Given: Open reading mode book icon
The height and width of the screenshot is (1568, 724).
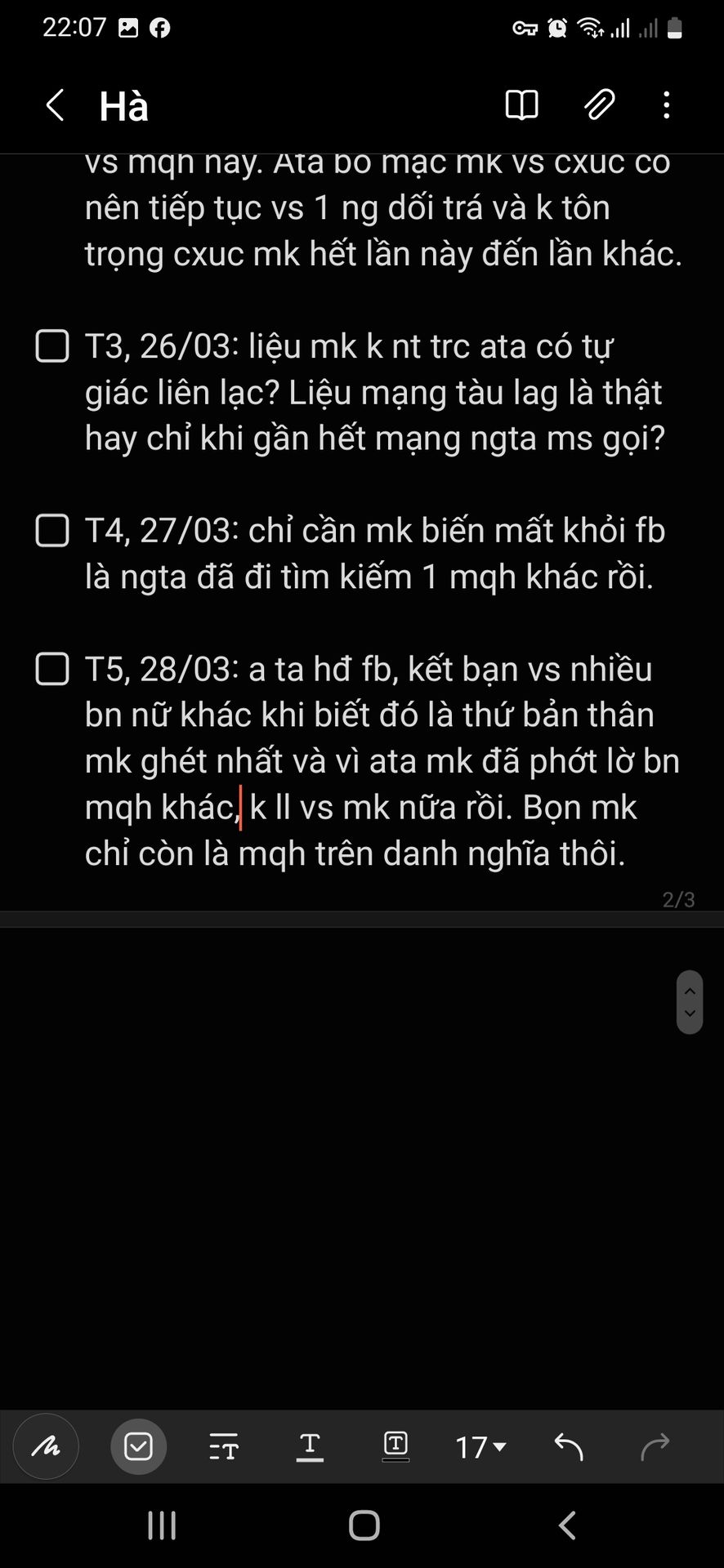Looking at the screenshot, I should pos(521,105).
